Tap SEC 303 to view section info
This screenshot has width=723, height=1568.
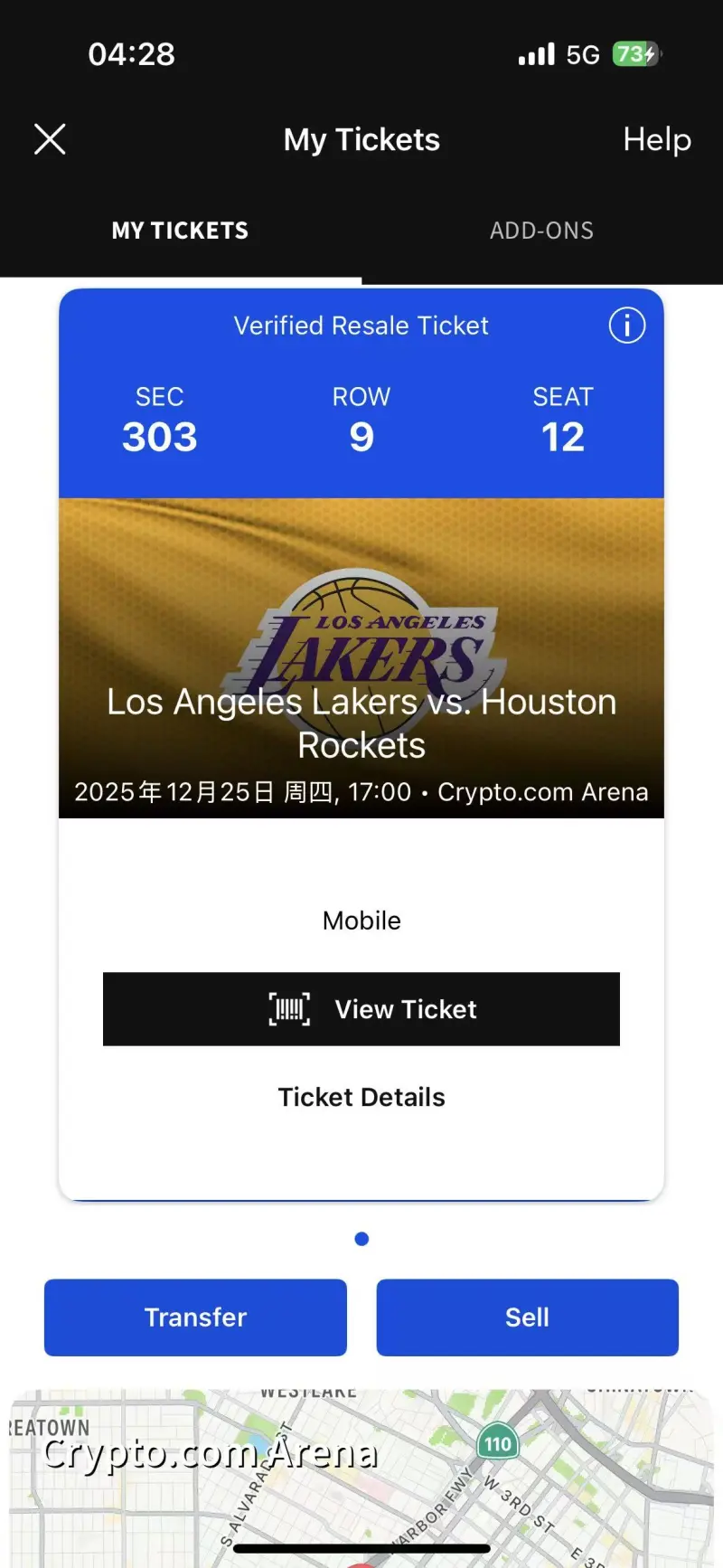[x=159, y=421]
